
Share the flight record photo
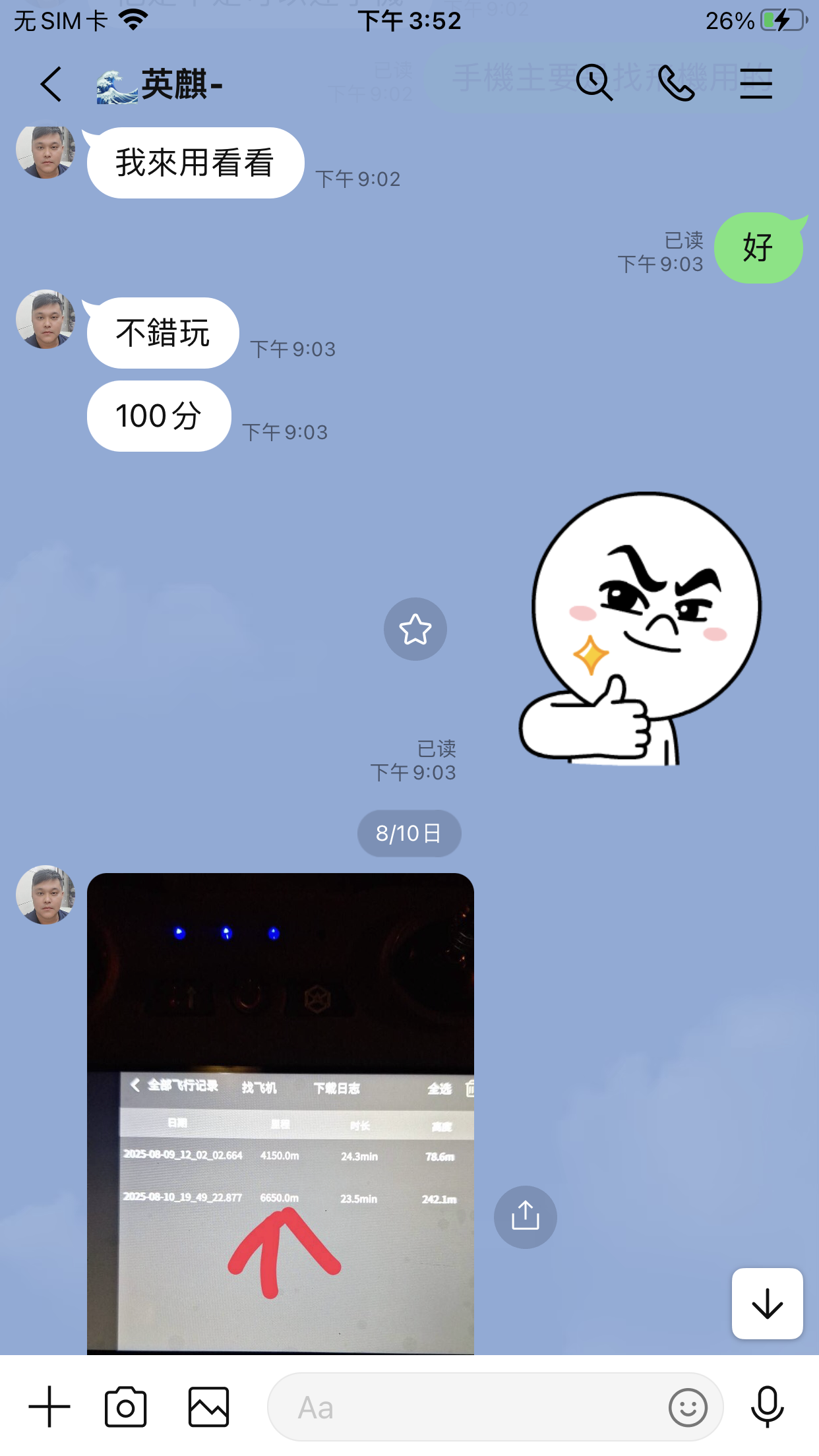point(525,1217)
